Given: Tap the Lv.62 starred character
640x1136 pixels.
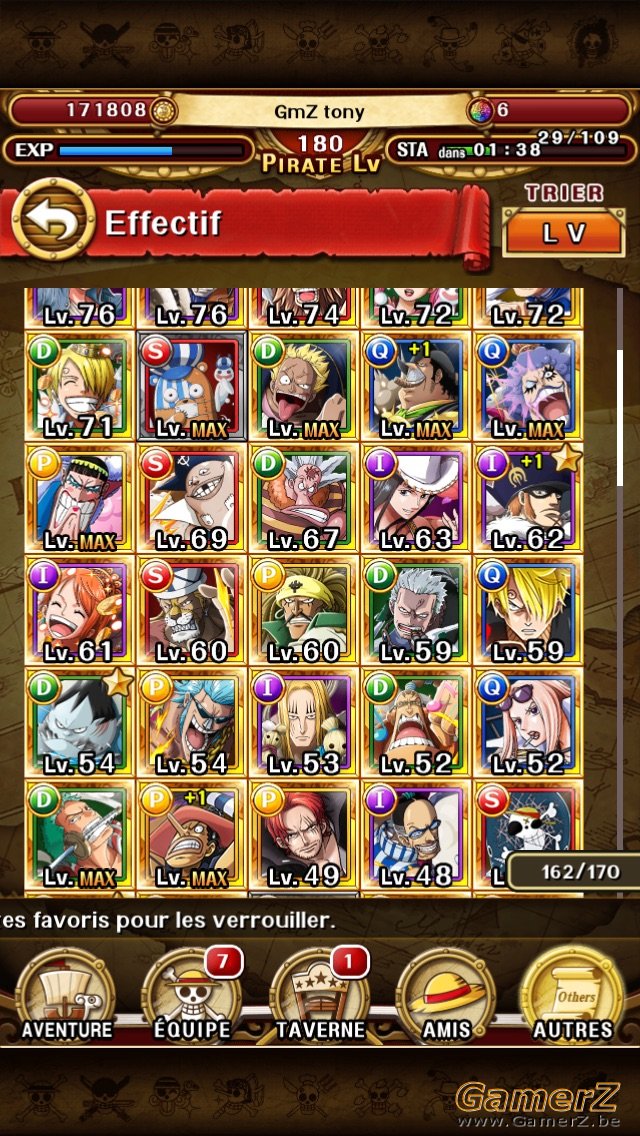Looking at the screenshot, I should pyautogui.click(x=528, y=498).
